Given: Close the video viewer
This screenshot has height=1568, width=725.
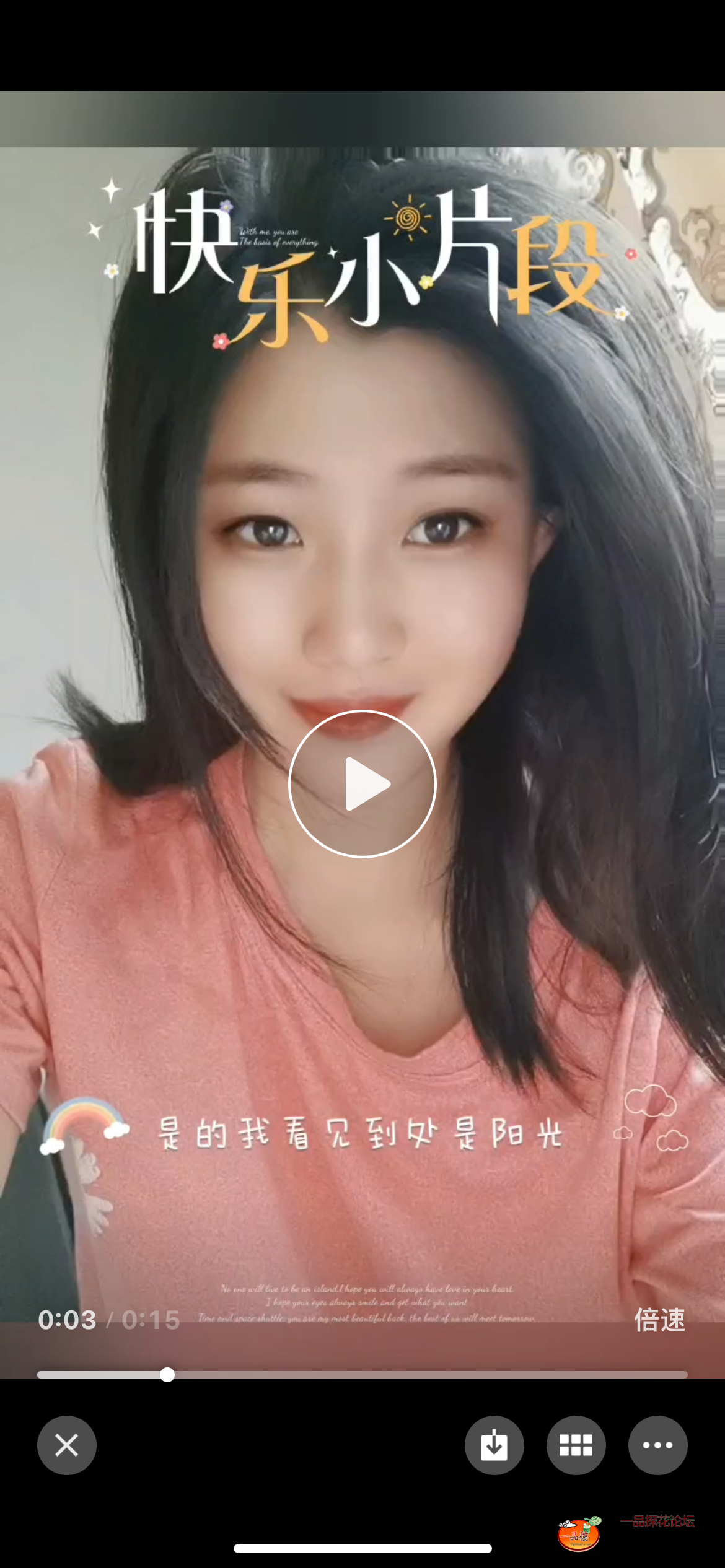Looking at the screenshot, I should [x=67, y=1445].
